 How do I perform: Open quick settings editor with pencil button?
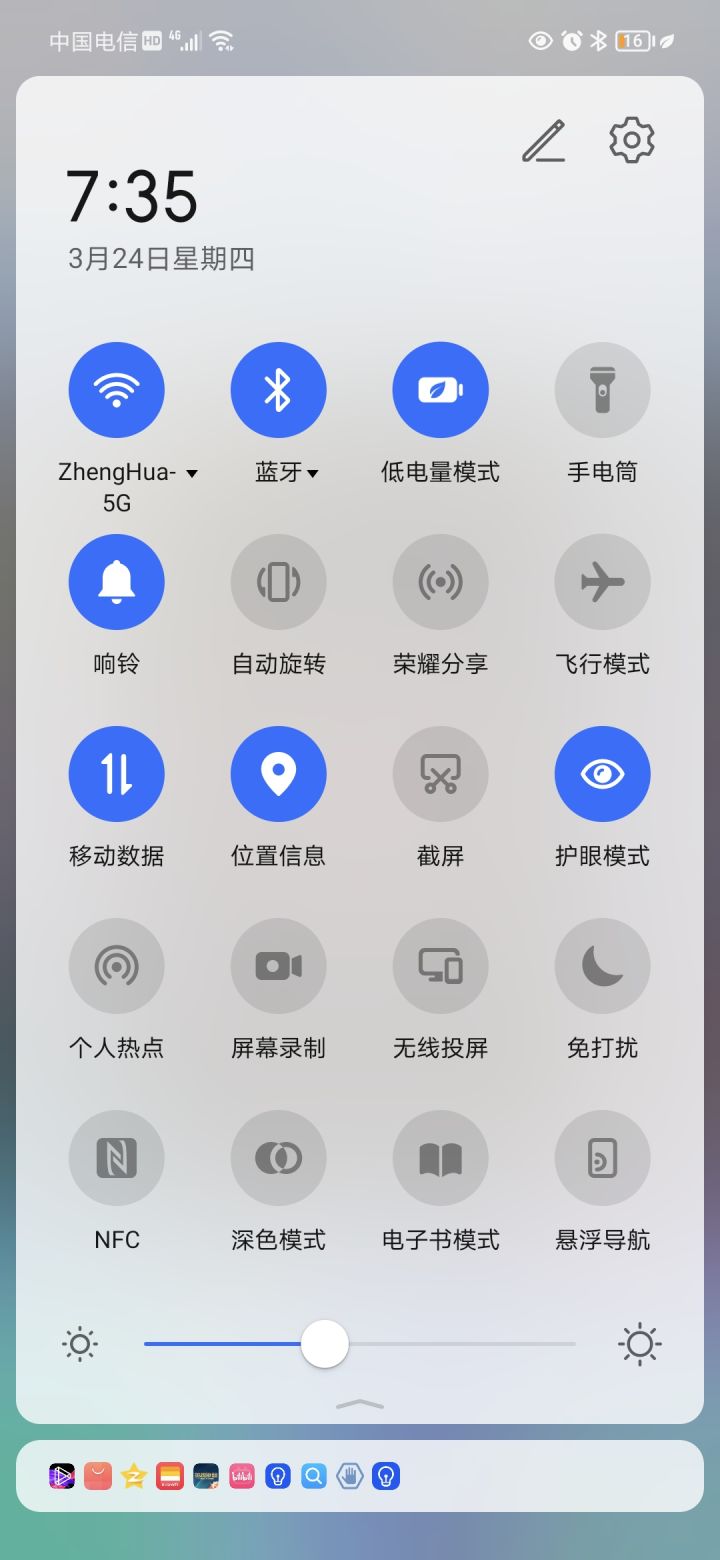(x=545, y=140)
